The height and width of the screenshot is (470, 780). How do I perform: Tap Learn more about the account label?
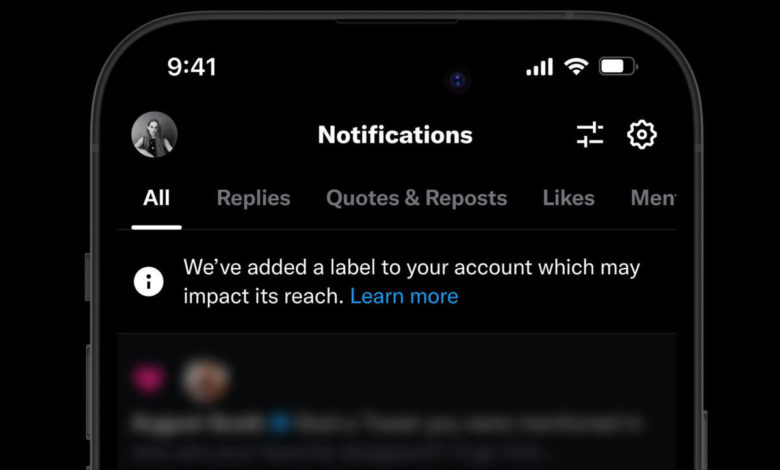pos(404,296)
